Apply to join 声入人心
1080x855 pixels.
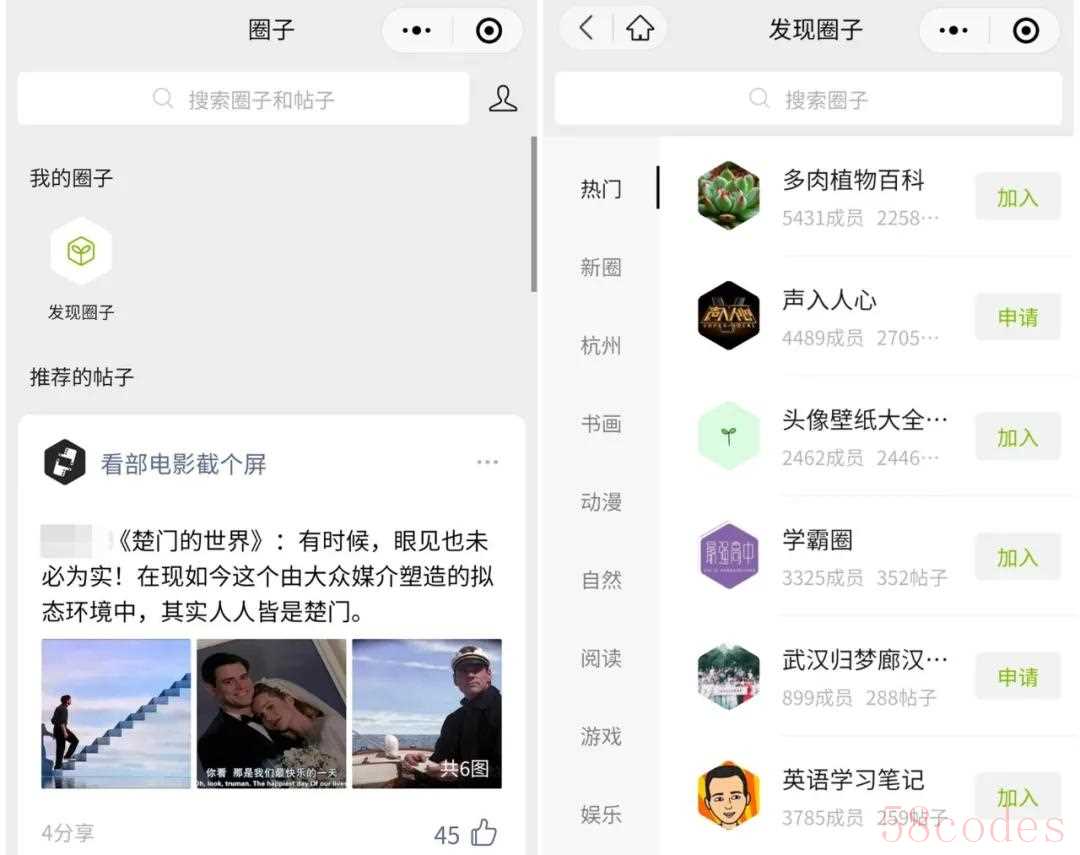1017,317
